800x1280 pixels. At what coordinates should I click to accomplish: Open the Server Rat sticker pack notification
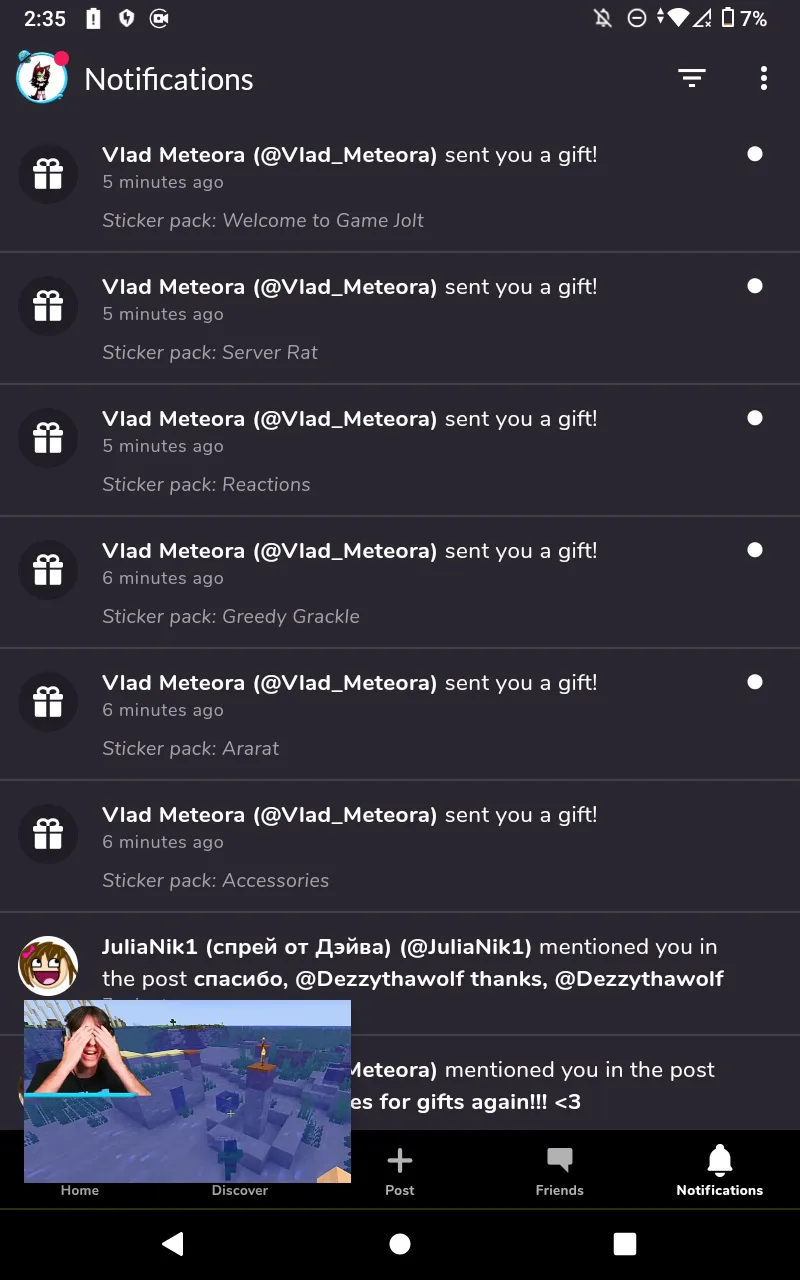(x=400, y=319)
